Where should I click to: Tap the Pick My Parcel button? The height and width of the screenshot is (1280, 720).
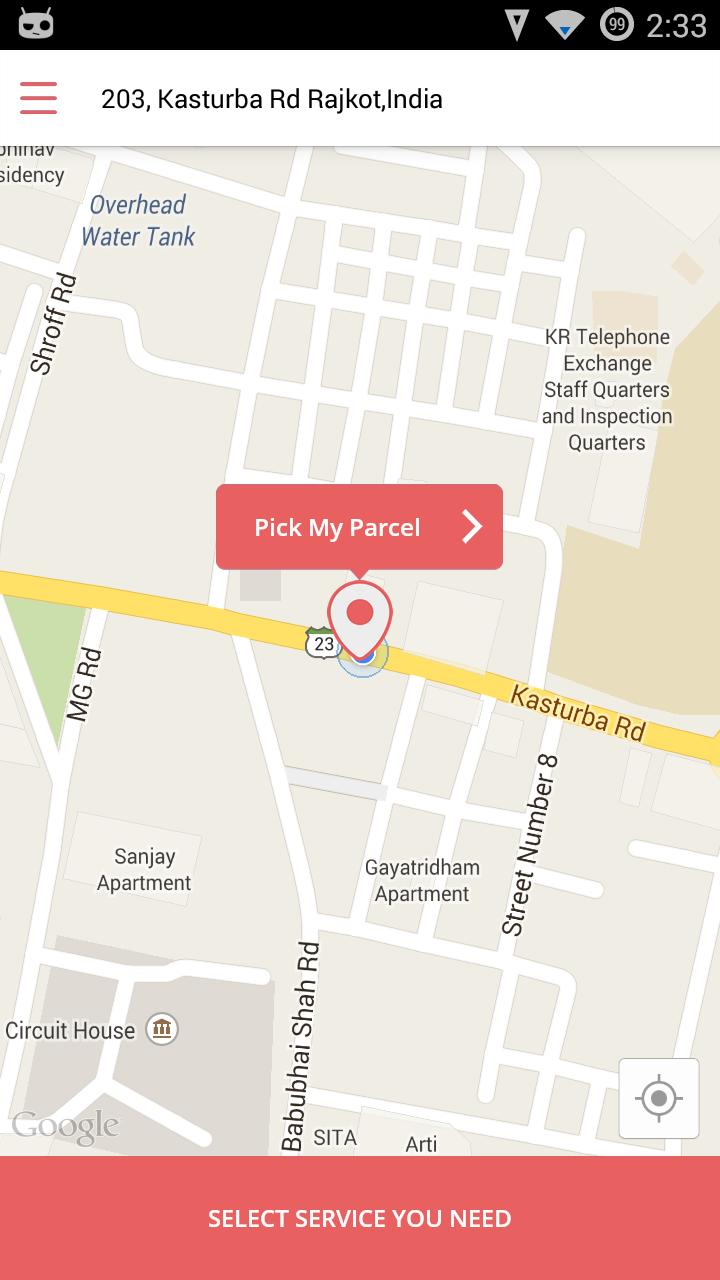(359, 527)
